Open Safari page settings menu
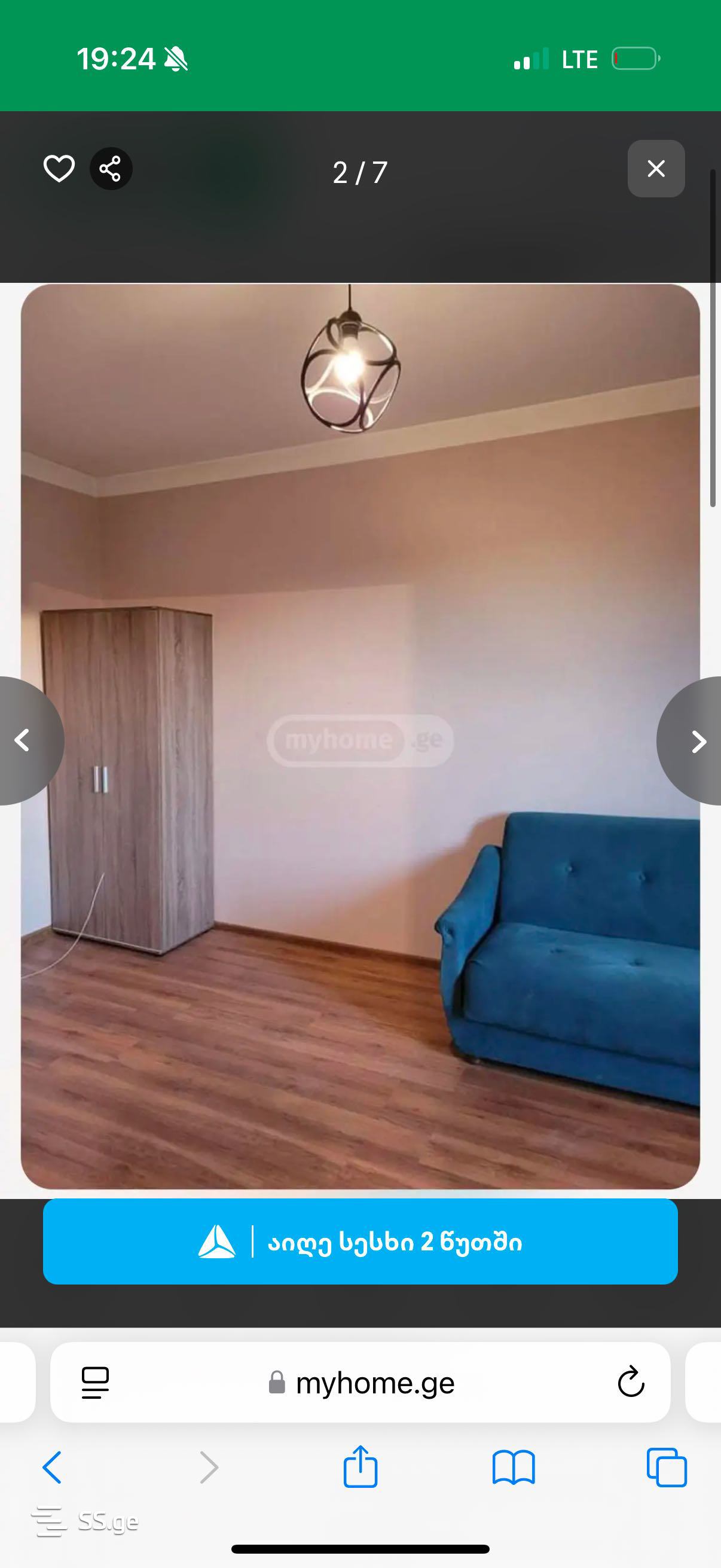This screenshot has height=1568, width=721. (96, 1383)
